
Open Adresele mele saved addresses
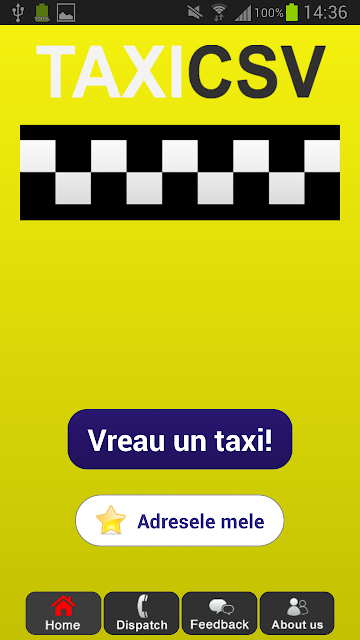point(180,520)
